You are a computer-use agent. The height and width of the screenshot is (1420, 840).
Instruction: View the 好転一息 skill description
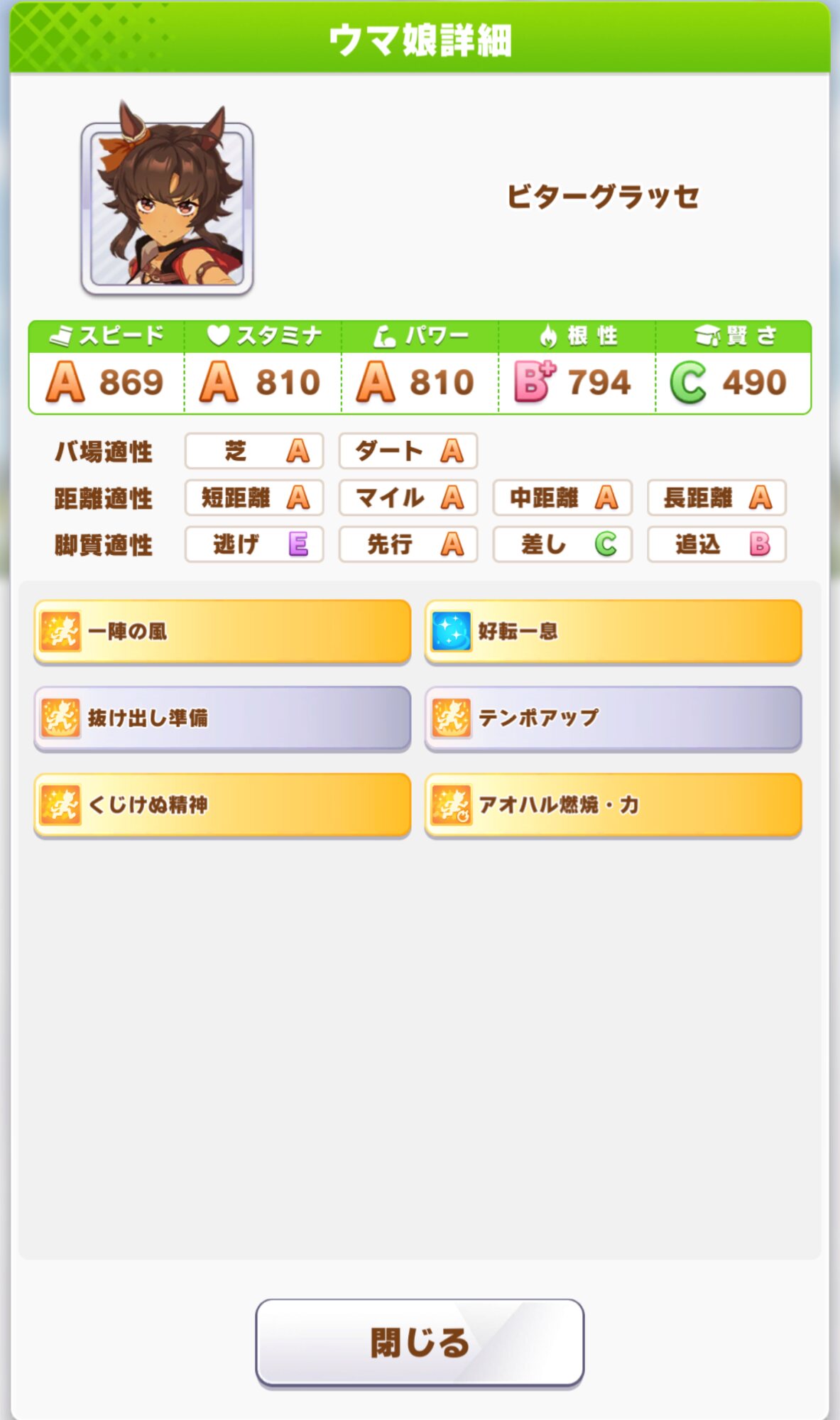pos(613,631)
